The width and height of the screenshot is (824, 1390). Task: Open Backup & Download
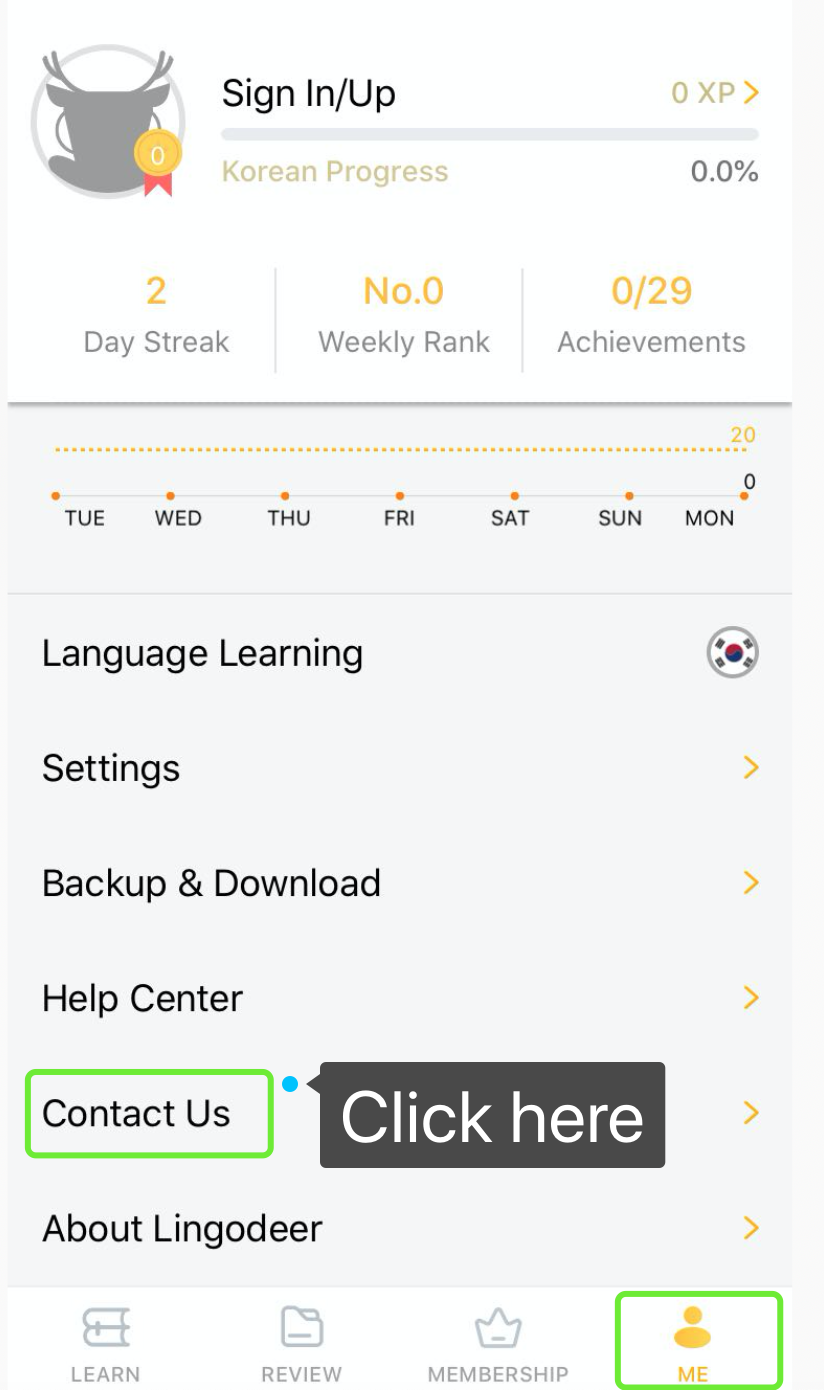(x=400, y=883)
